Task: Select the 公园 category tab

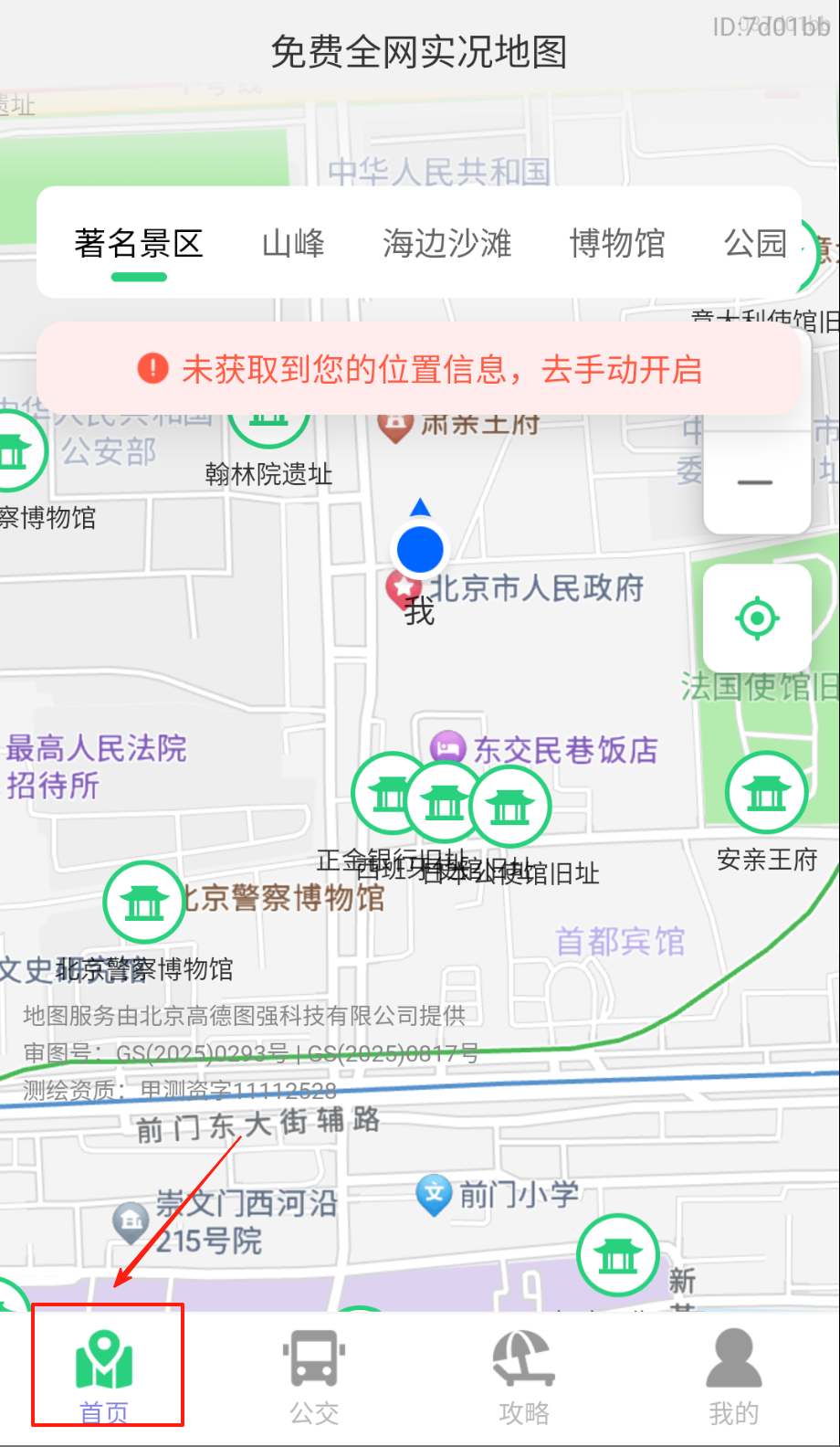Action: (x=755, y=244)
